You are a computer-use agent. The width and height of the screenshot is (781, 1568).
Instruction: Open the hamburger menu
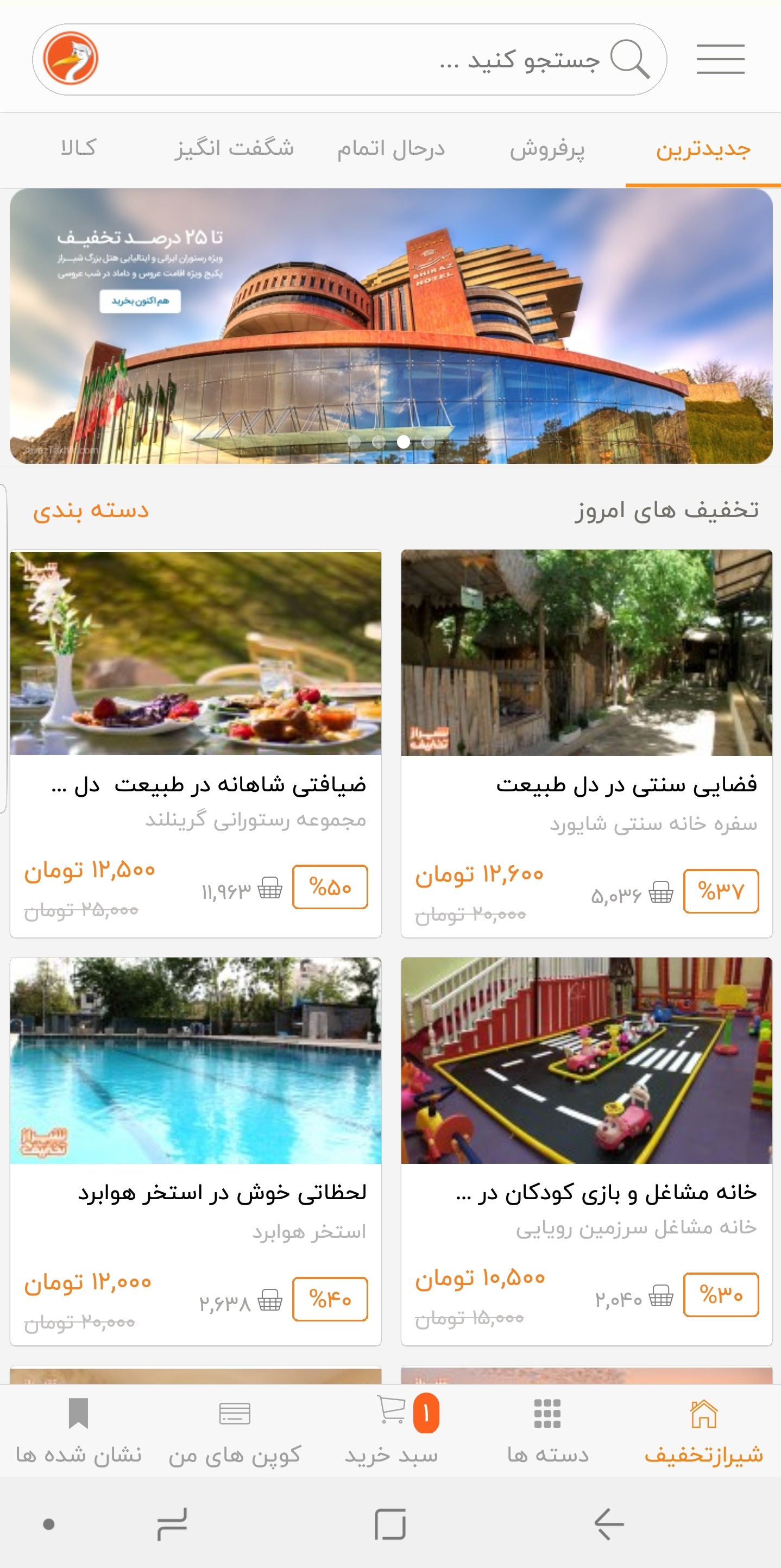(x=720, y=59)
